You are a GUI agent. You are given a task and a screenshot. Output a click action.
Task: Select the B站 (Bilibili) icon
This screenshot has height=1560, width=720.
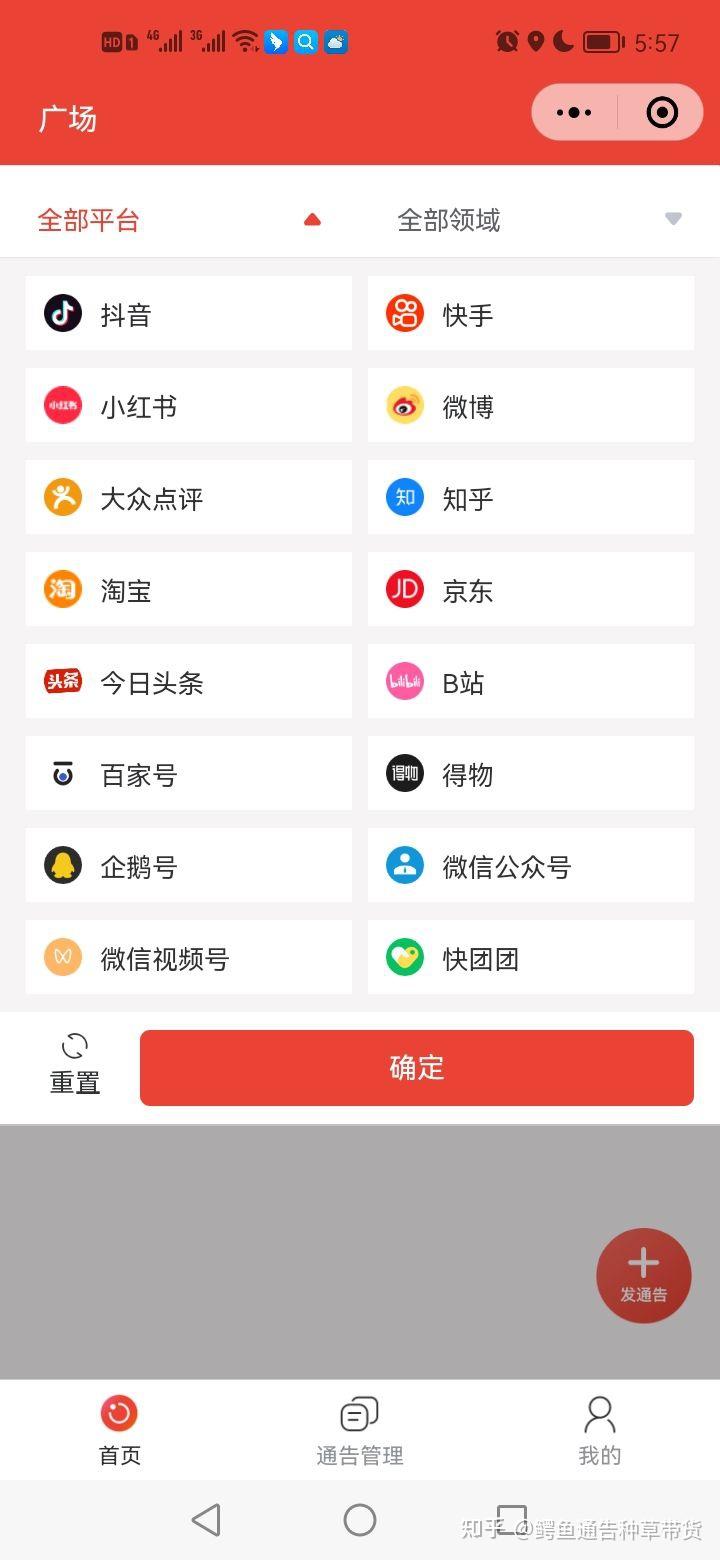404,681
